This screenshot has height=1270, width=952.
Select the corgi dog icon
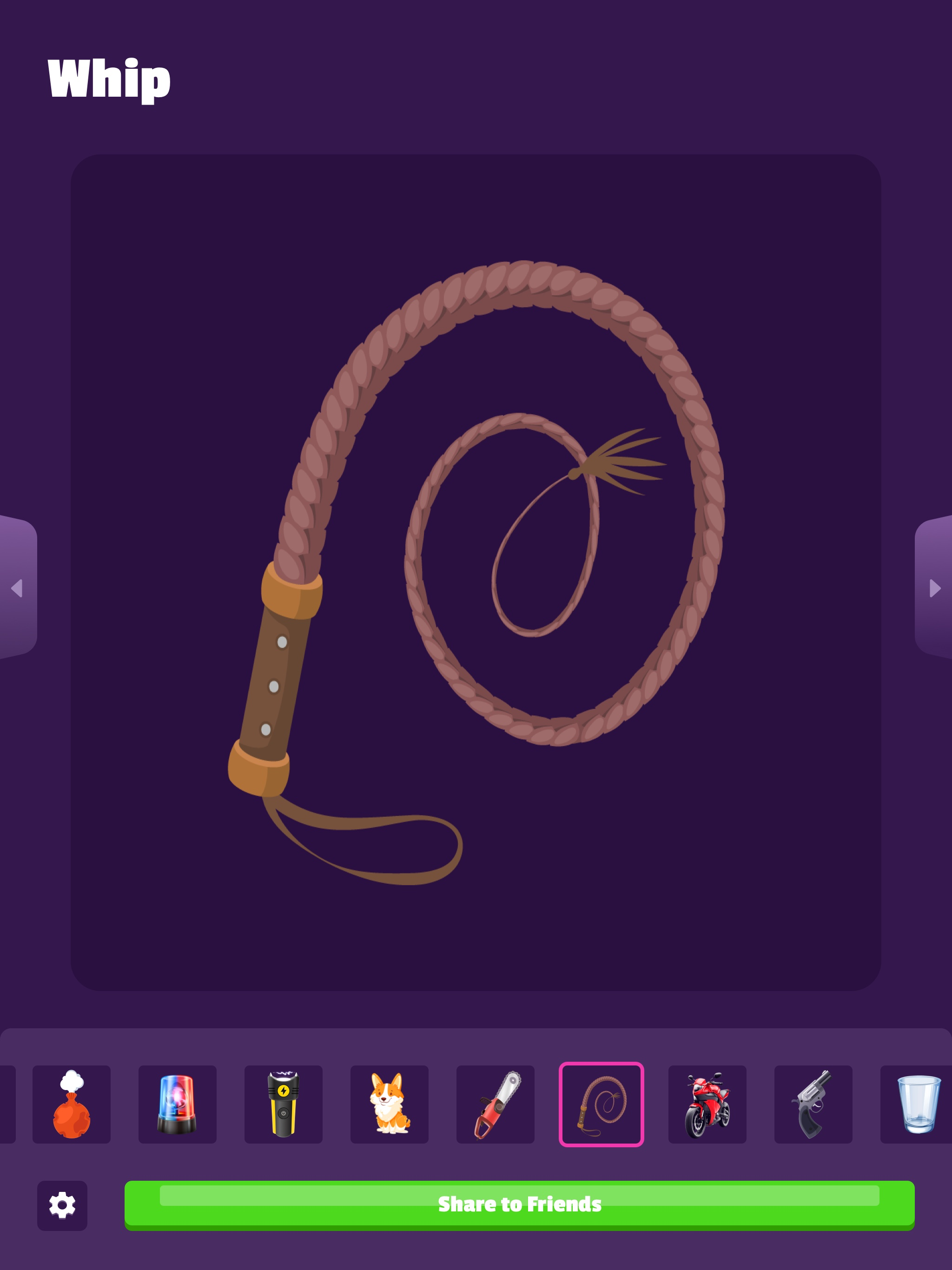click(389, 1104)
